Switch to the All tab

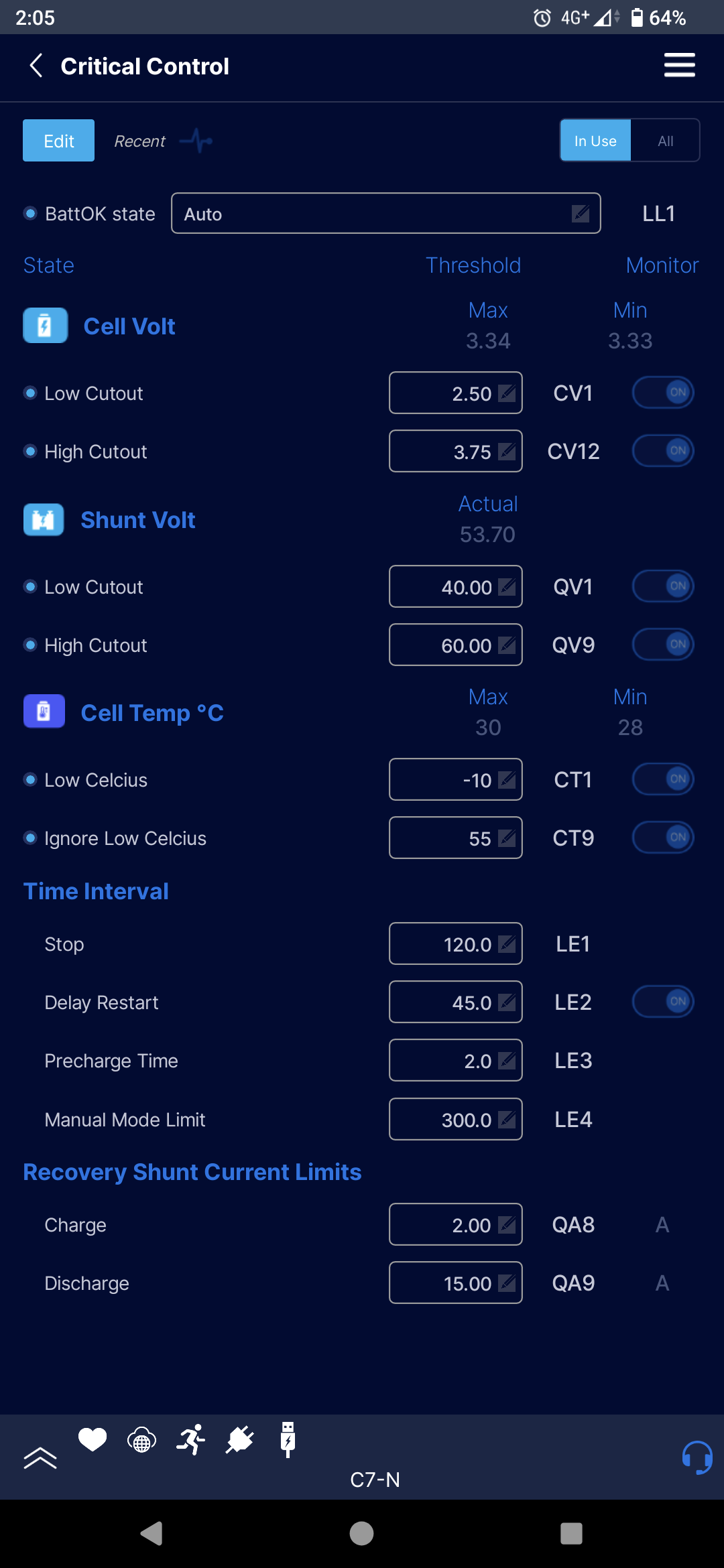tap(665, 141)
